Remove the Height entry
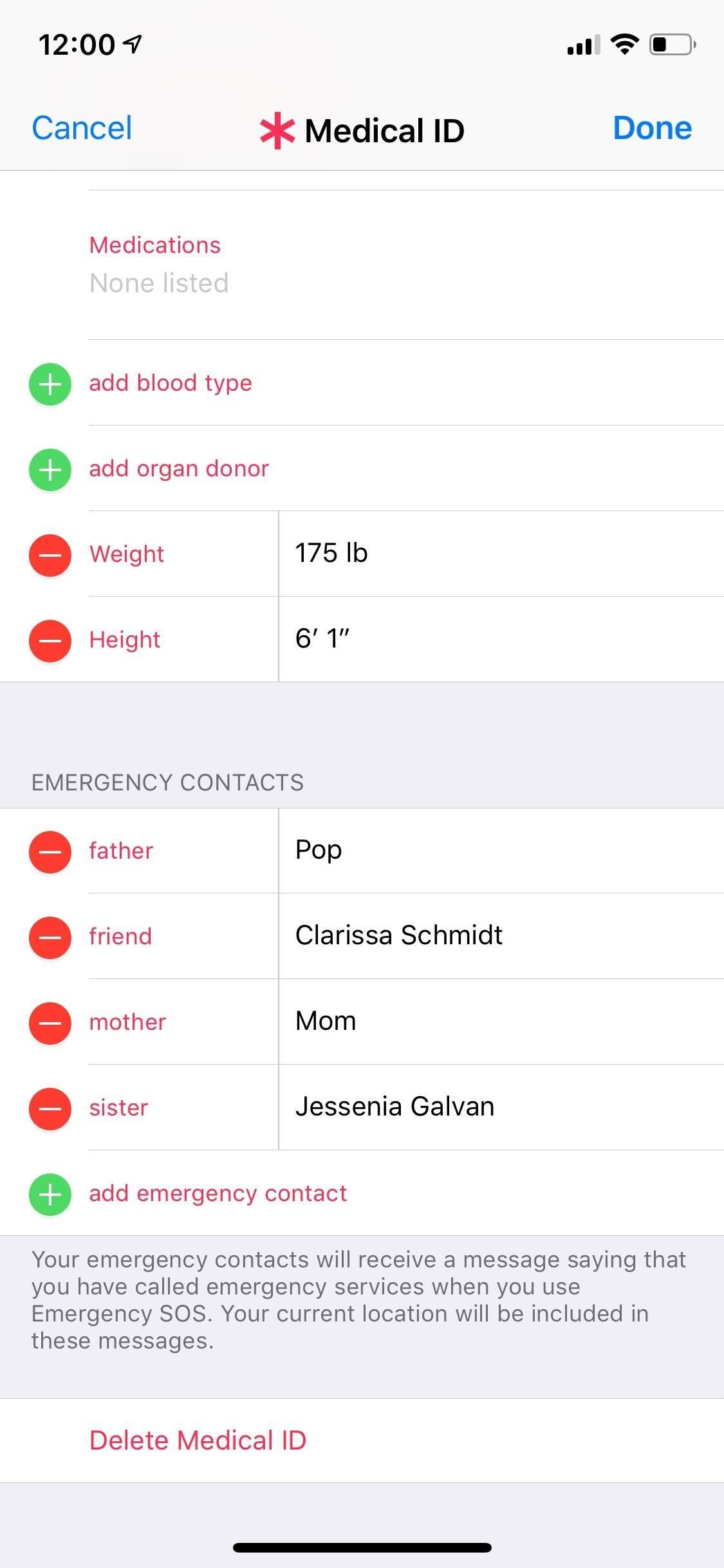This screenshot has height=1568, width=724. [50, 641]
